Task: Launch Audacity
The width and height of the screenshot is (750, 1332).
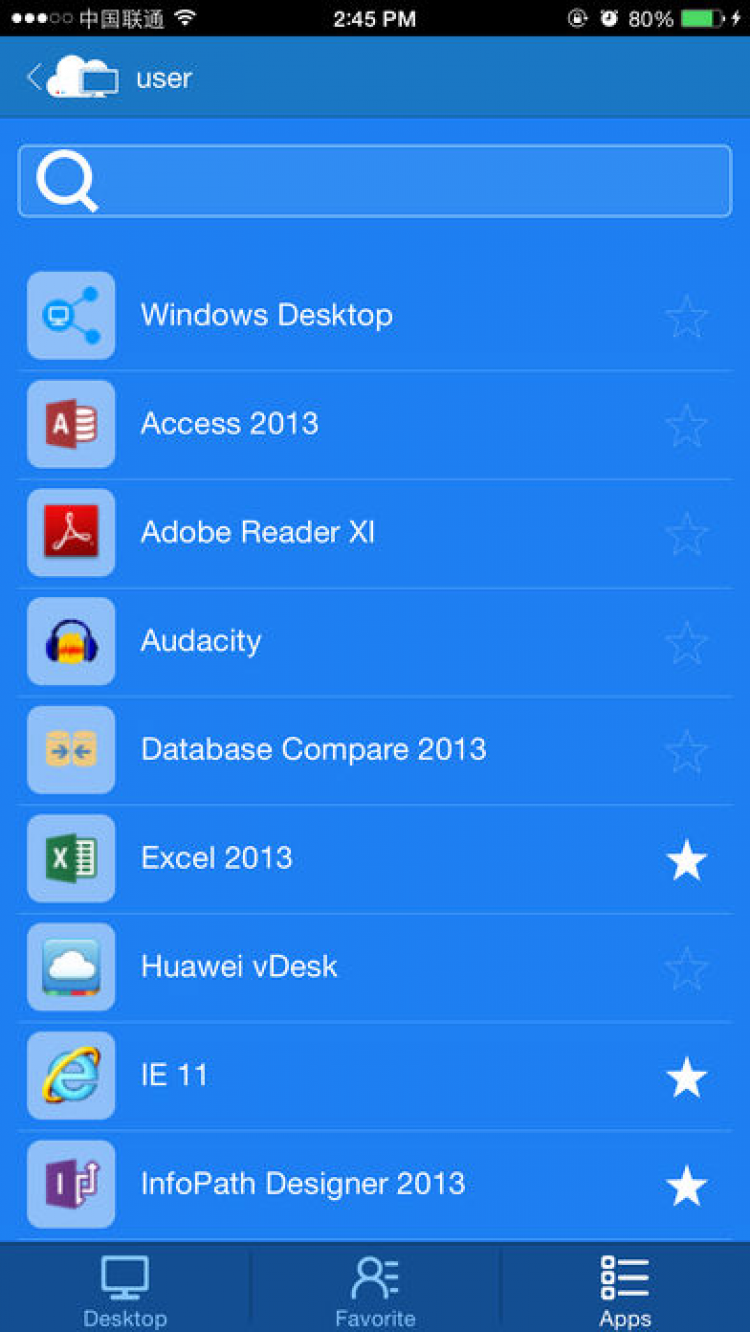Action: coord(200,641)
